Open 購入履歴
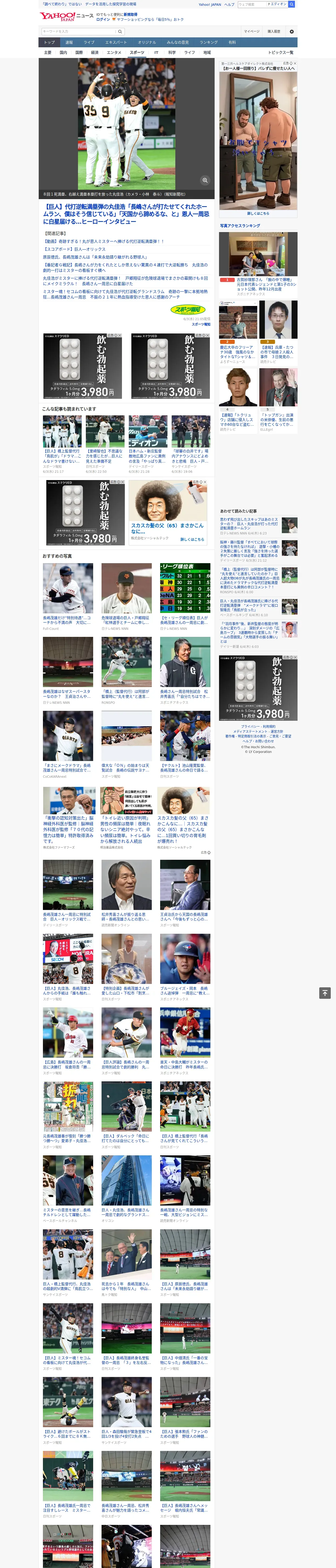The height and width of the screenshot is (1568, 336). 274,32
